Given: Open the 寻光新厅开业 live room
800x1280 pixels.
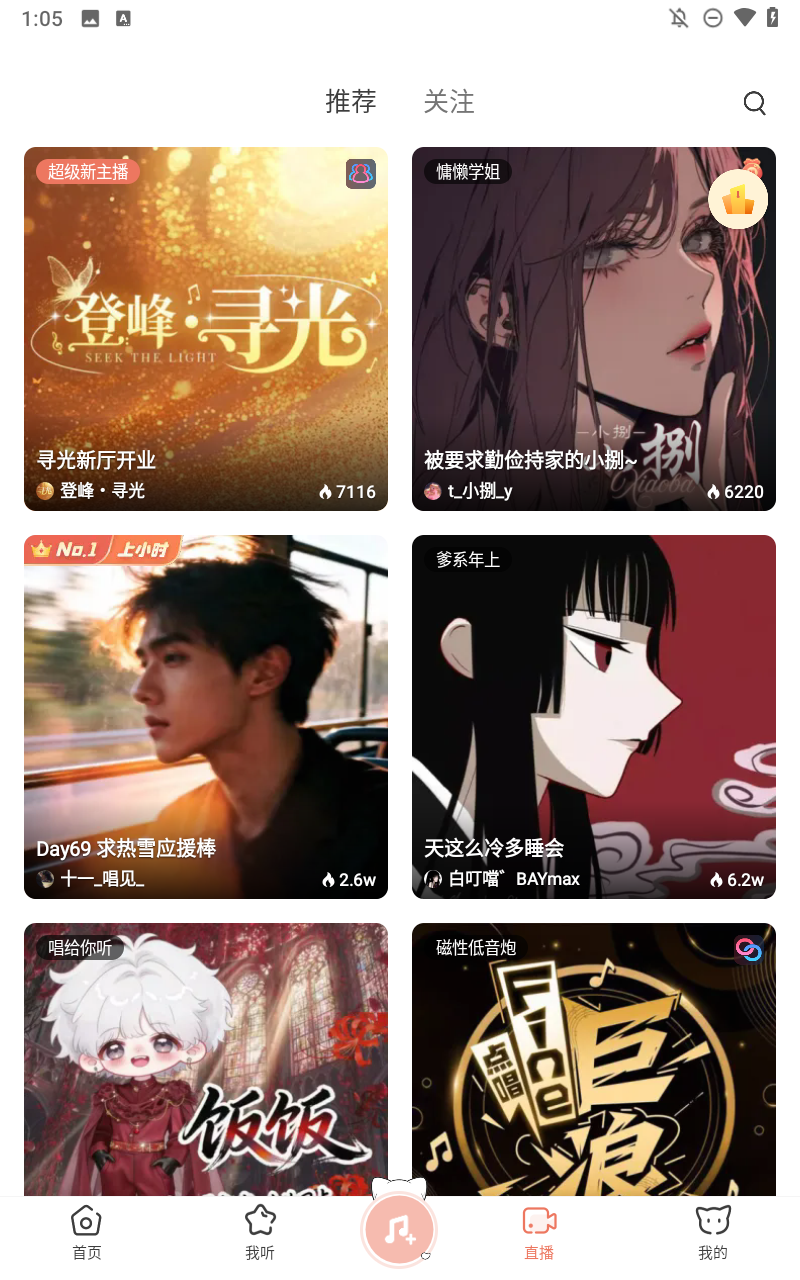Looking at the screenshot, I should [x=206, y=329].
